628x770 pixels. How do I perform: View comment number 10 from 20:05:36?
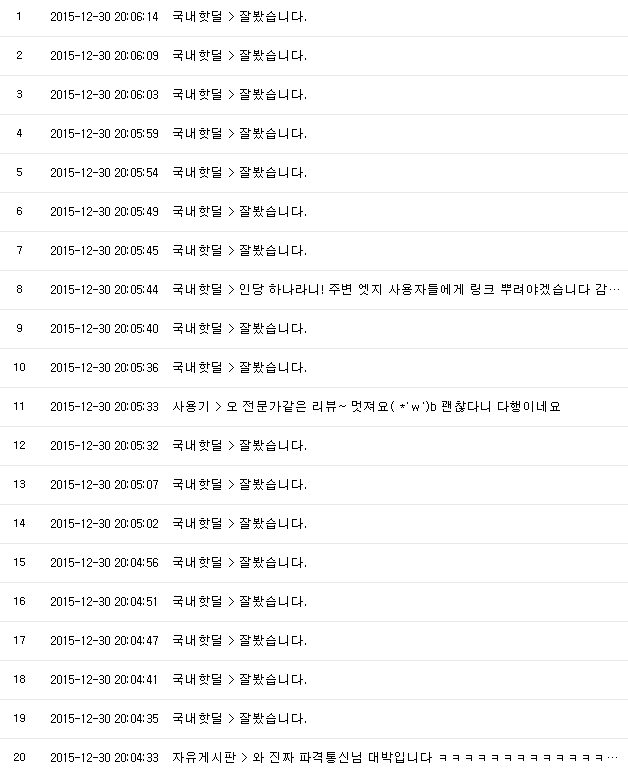[x=240, y=367]
